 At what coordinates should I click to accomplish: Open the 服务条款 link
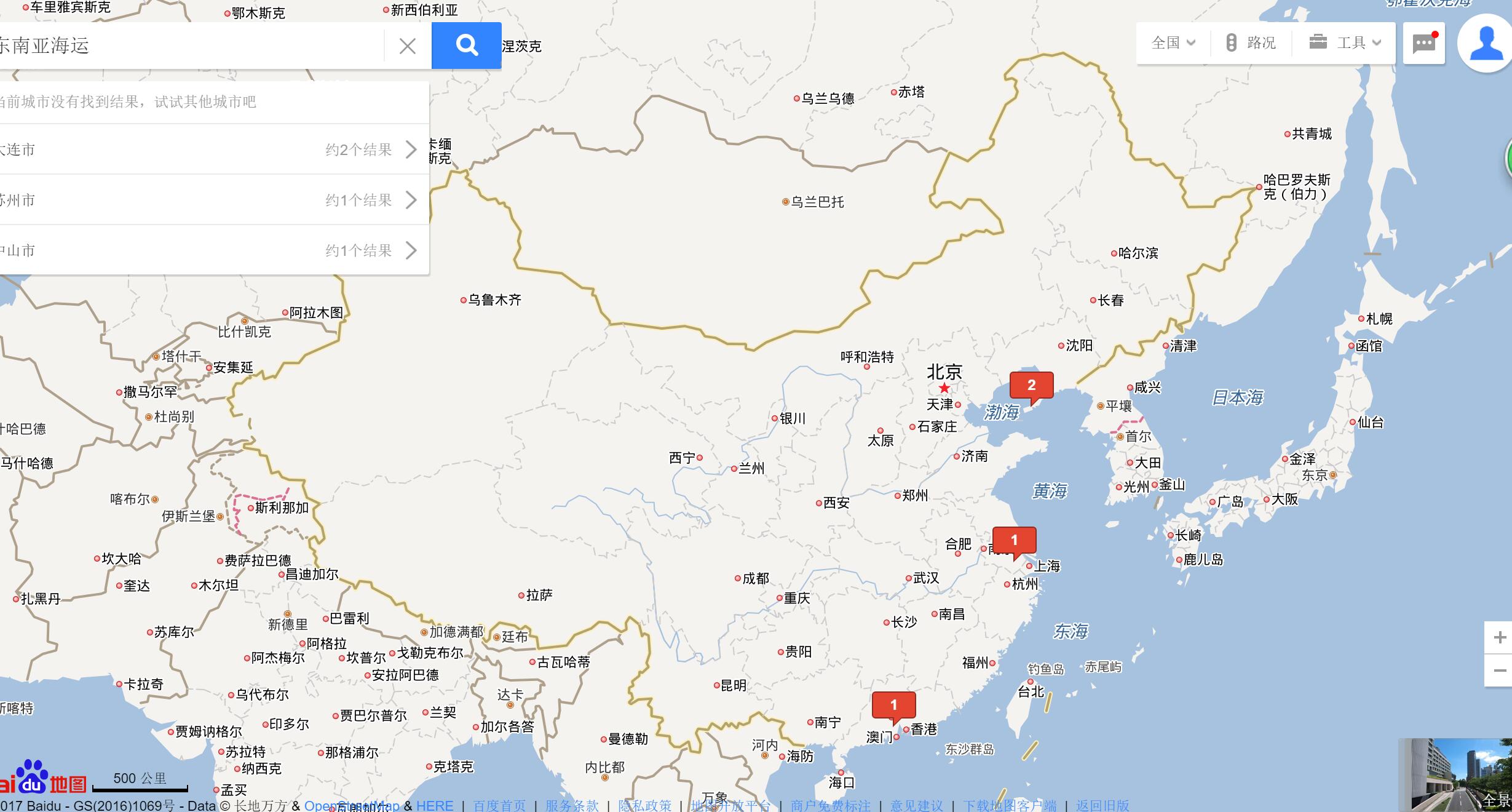(571, 805)
